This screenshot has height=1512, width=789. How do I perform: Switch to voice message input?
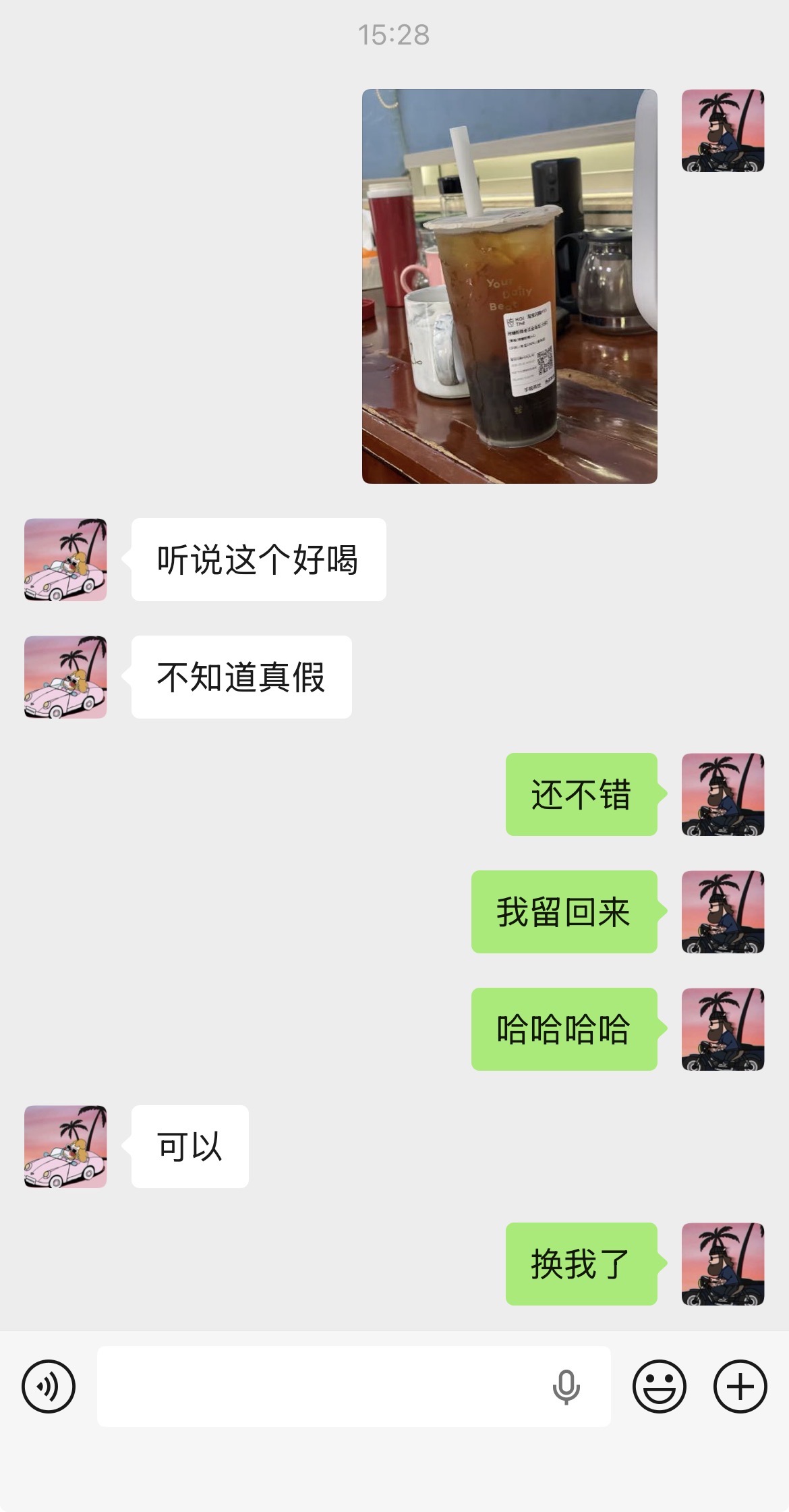click(49, 1387)
